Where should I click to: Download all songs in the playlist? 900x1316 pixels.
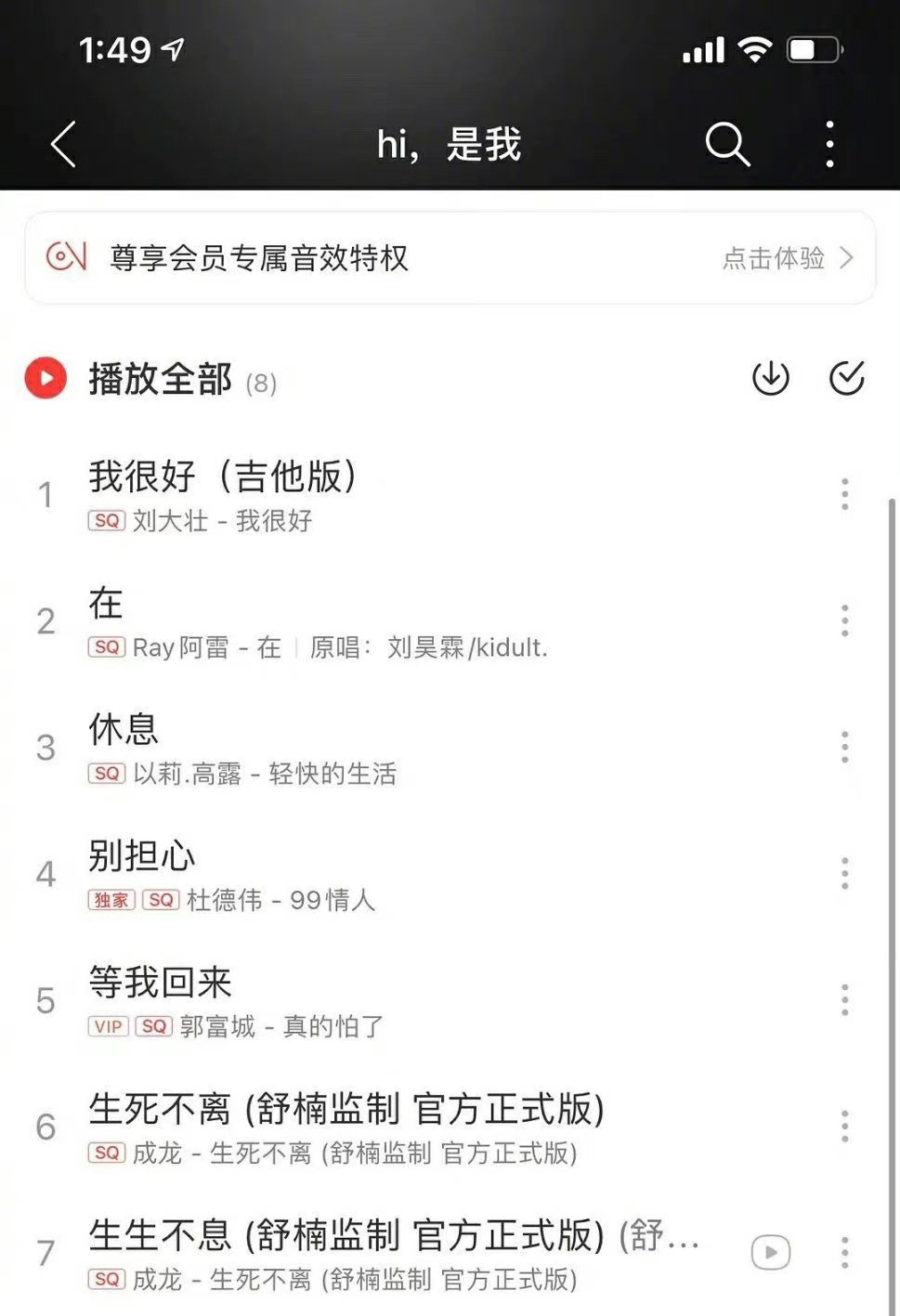[x=770, y=378]
